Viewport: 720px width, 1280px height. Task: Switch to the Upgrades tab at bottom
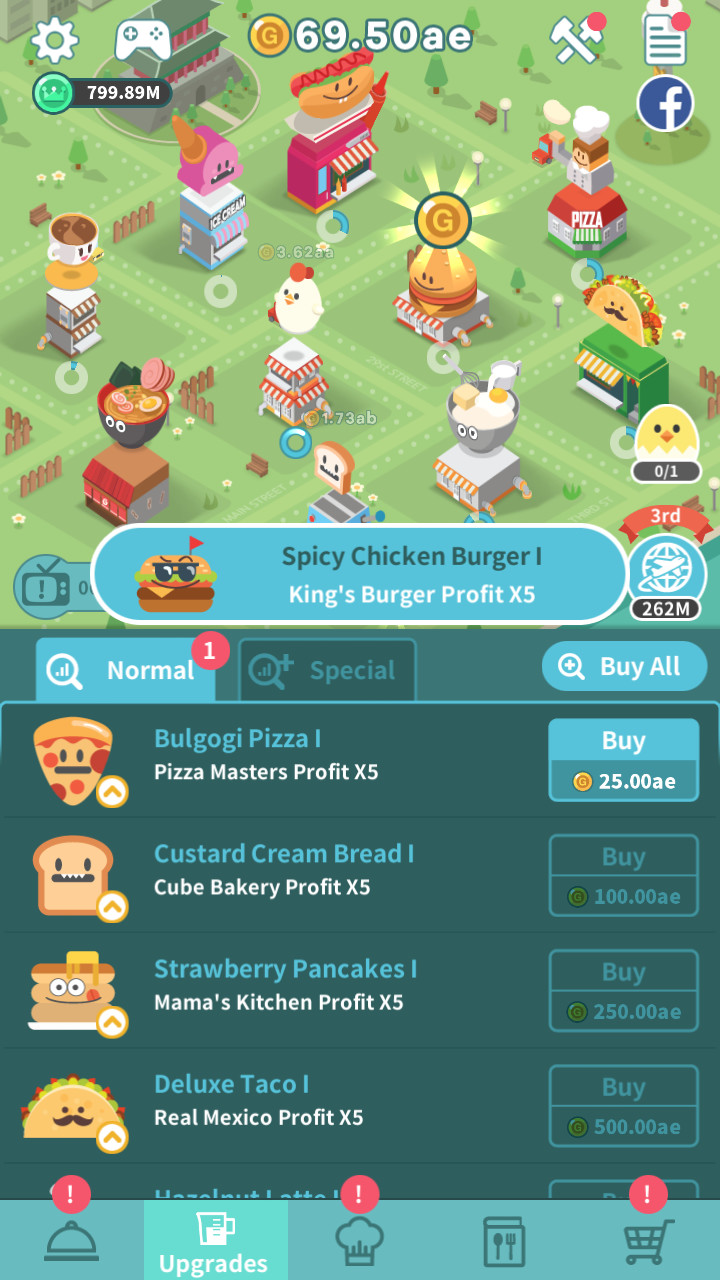(215, 1240)
